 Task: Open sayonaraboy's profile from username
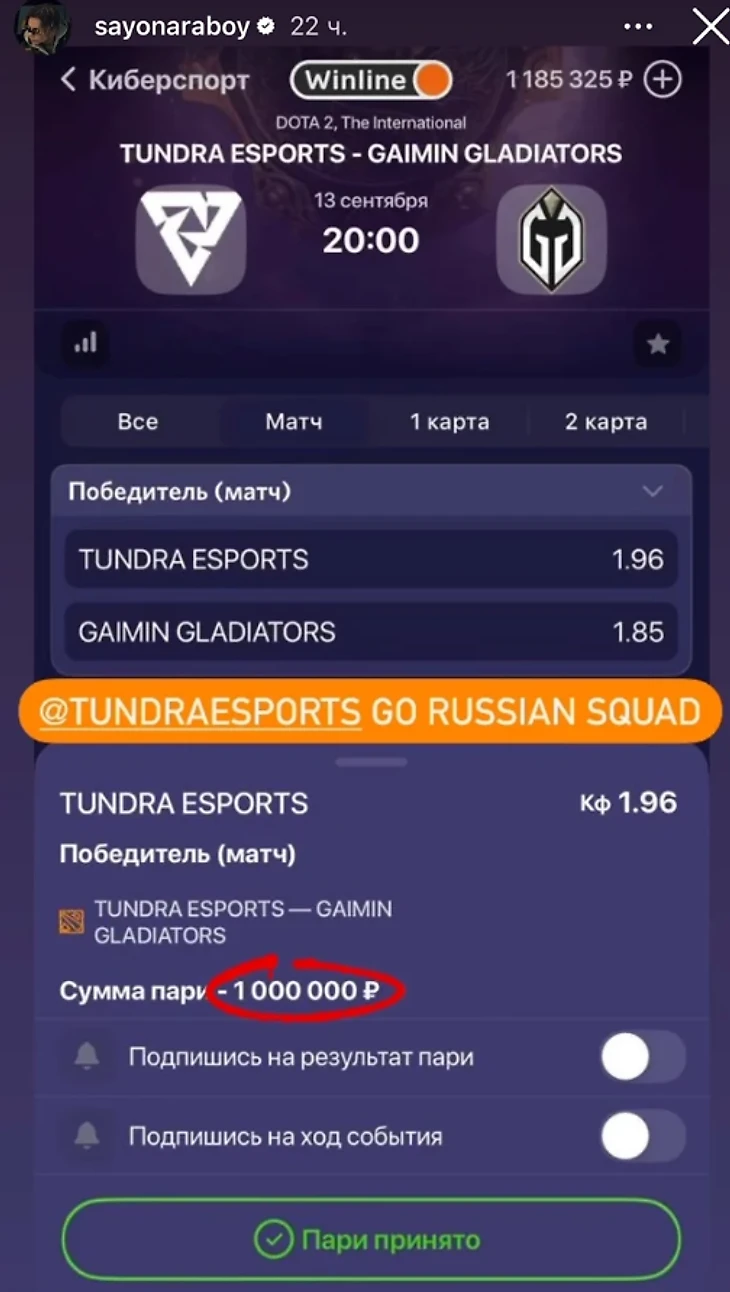click(x=170, y=27)
